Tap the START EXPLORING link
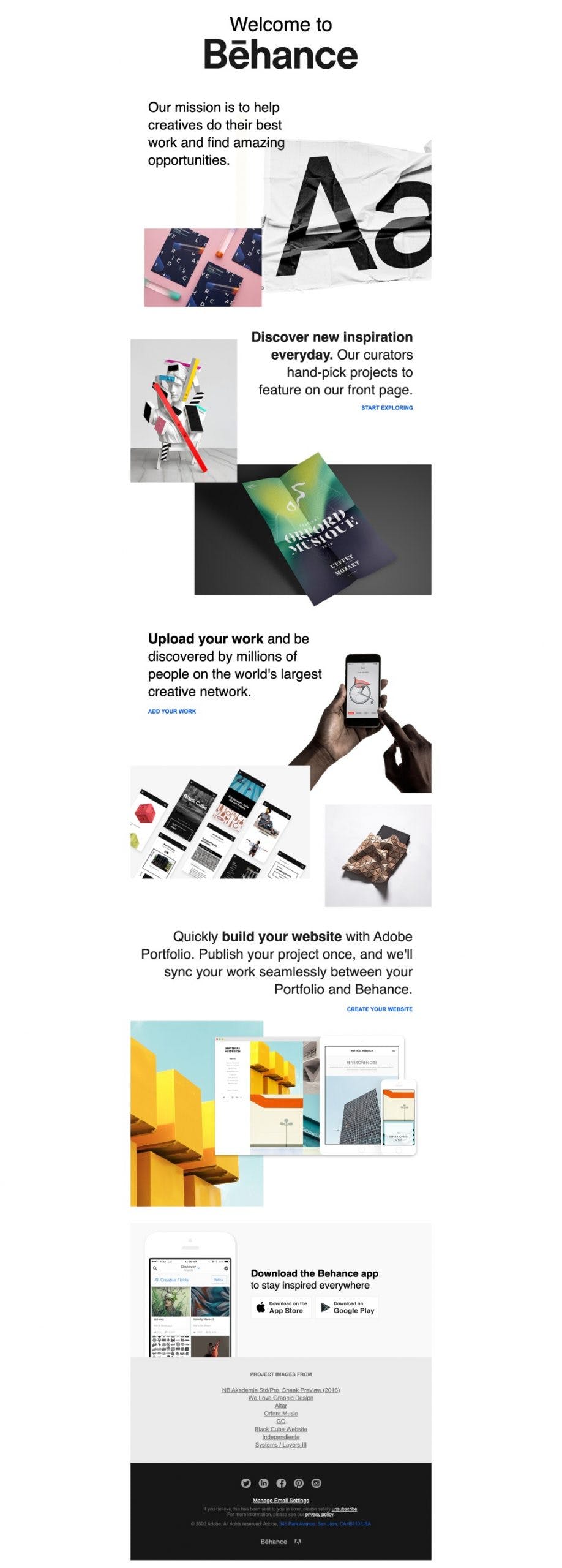The height and width of the screenshot is (1568, 562). [x=386, y=407]
